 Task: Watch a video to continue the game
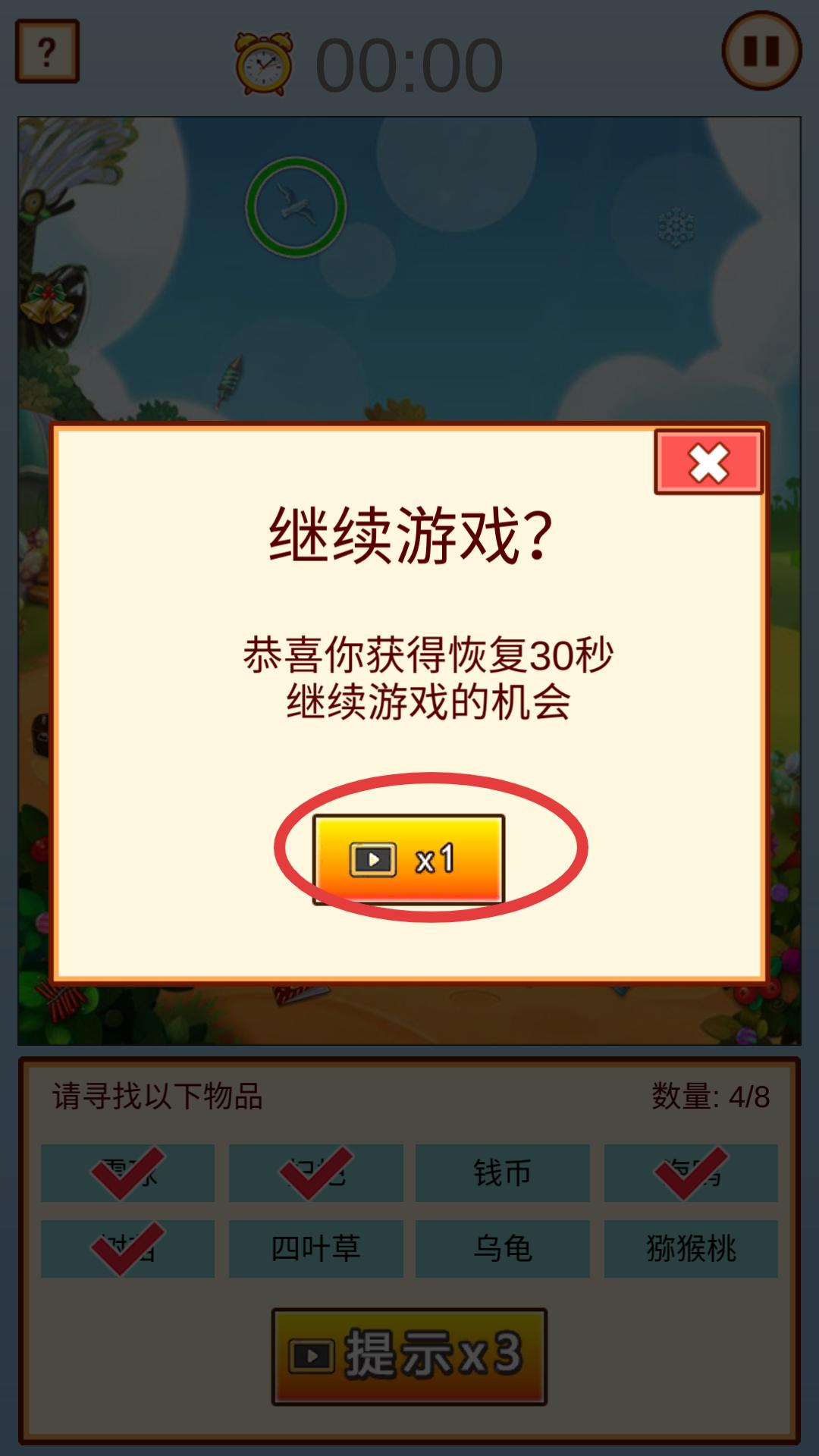pyautogui.click(x=409, y=858)
